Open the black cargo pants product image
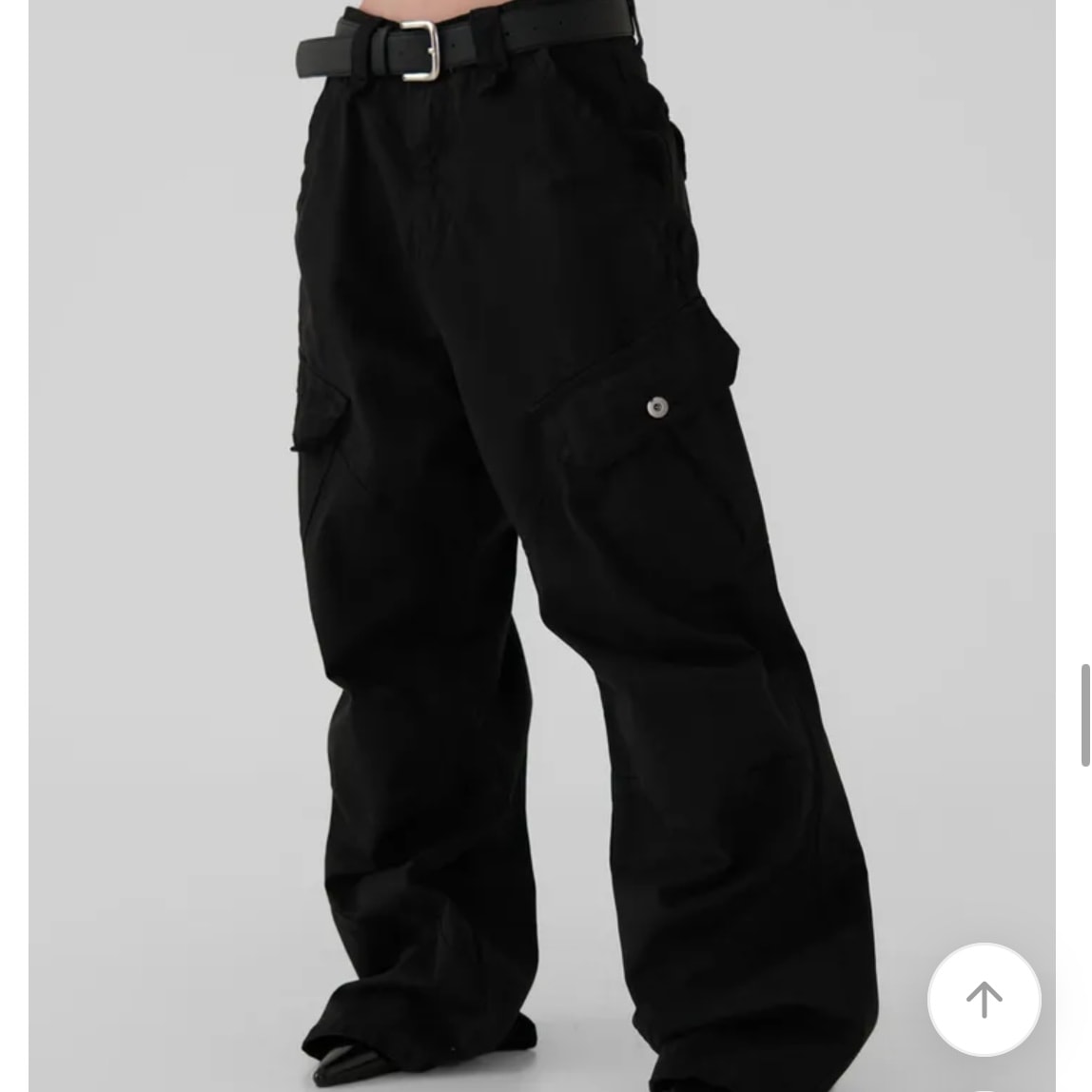This screenshot has width=1092, height=1092. [540, 533]
